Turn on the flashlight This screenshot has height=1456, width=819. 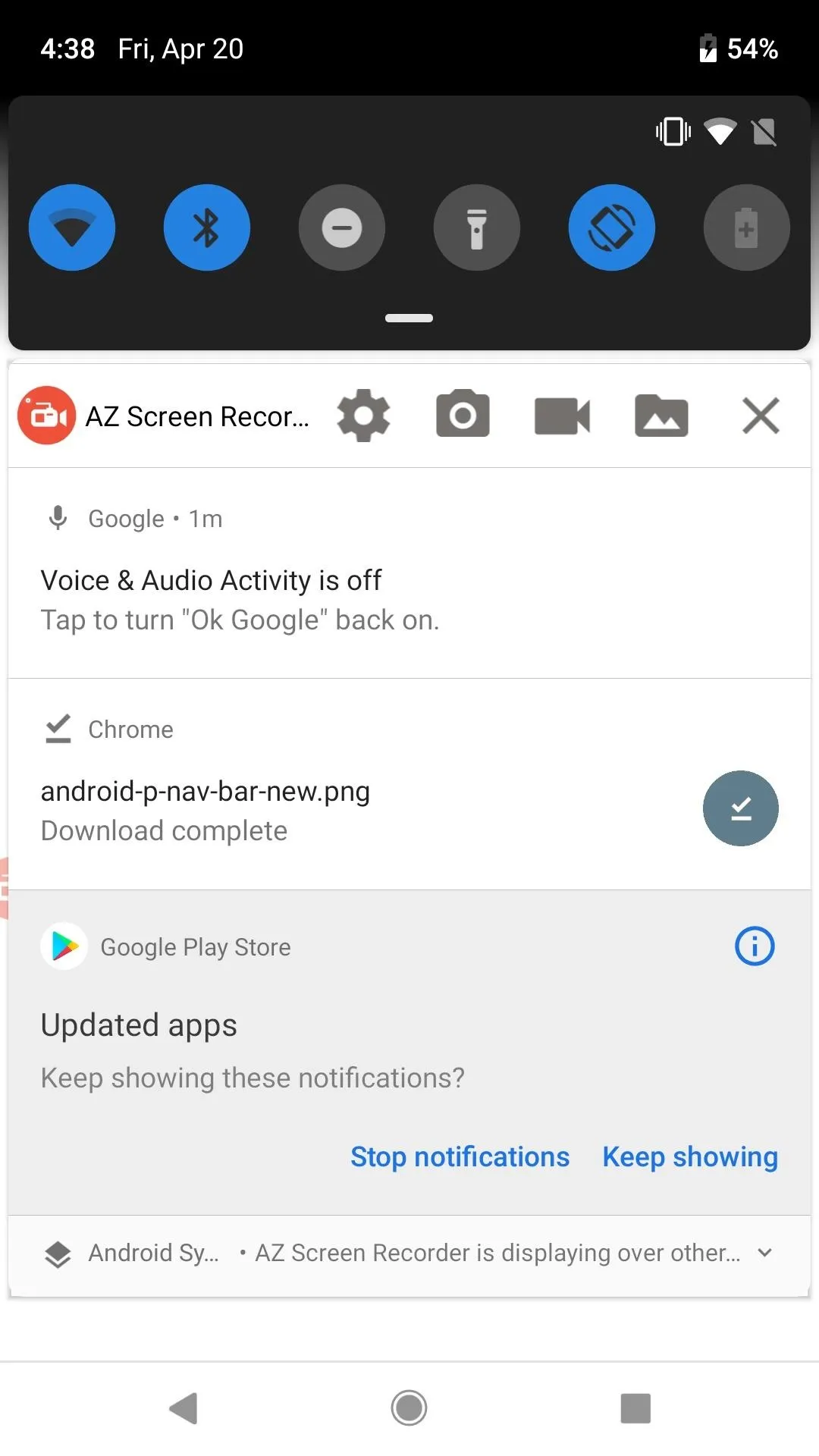tap(477, 227)
